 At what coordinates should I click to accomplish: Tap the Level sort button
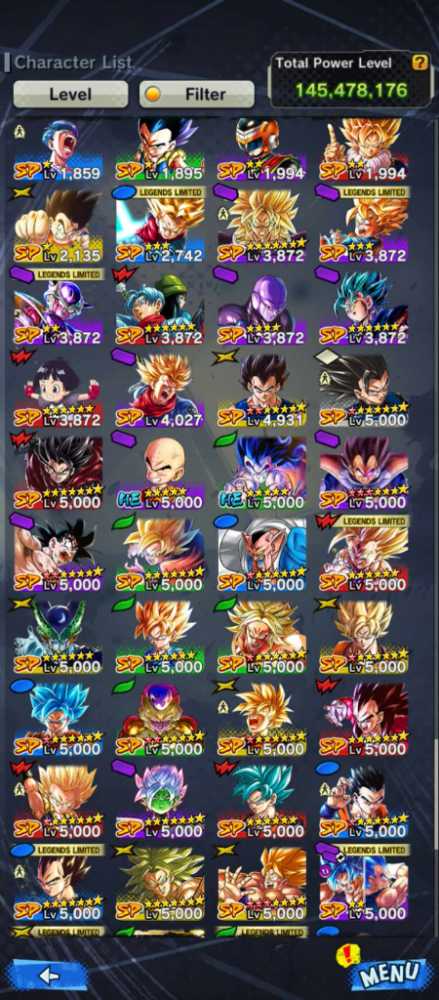(70, 94)
